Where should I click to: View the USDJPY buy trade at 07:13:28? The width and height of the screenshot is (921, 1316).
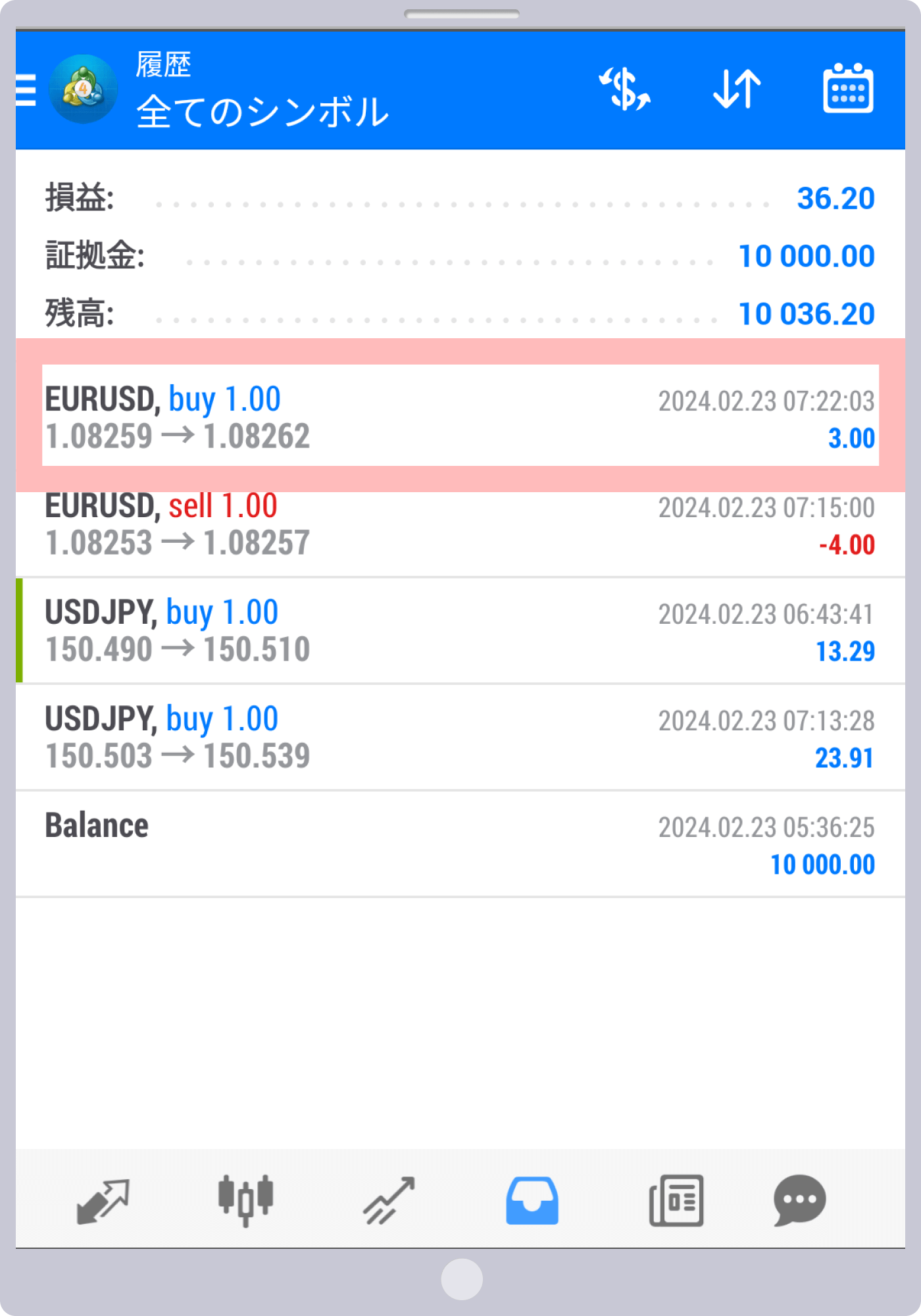pyautogui.click(x=460, y=738)
